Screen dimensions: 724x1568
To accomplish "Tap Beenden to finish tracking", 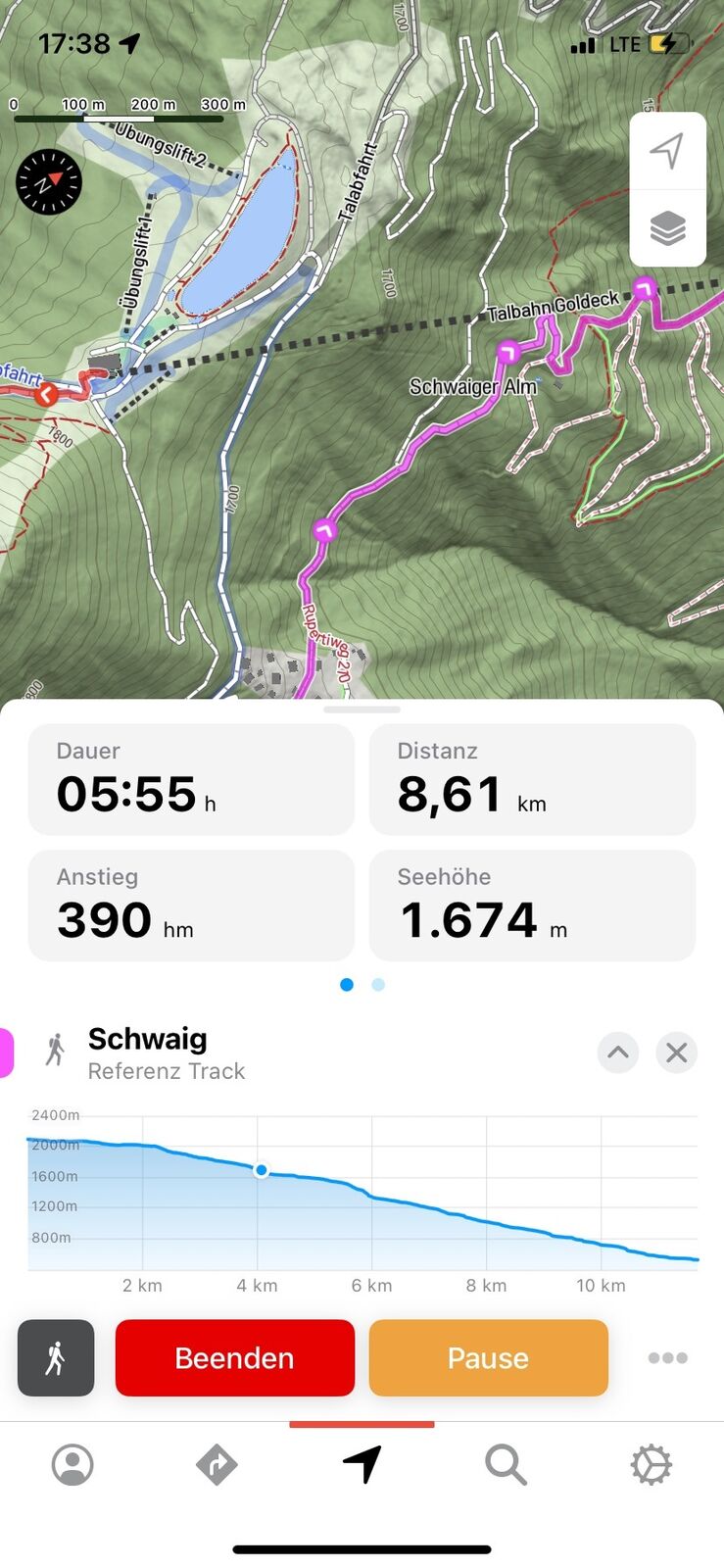I will click(234, 1357).
